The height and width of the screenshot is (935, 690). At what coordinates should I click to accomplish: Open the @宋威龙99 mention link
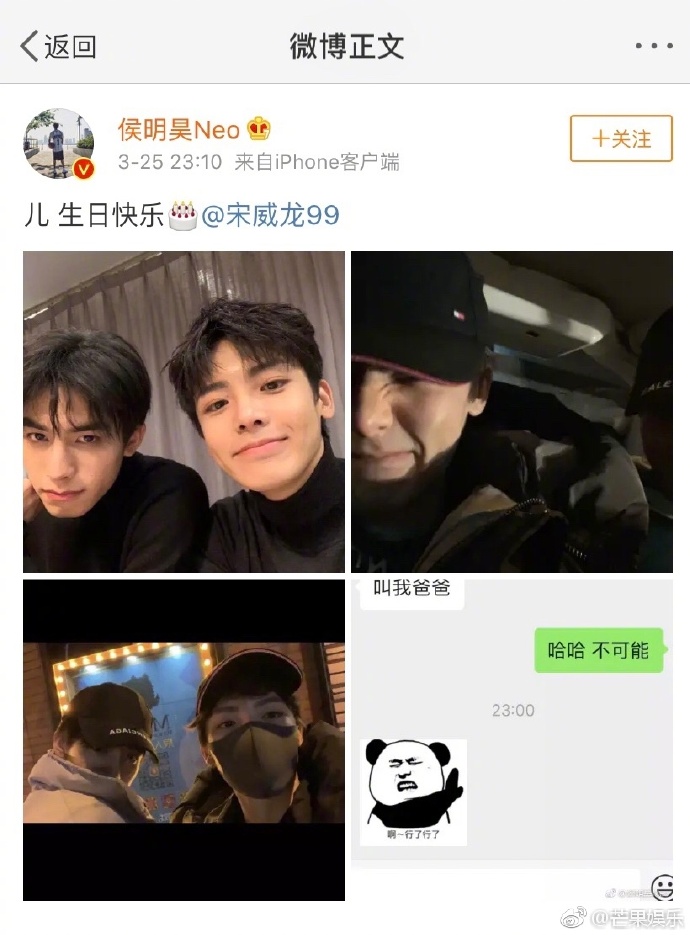pos(270,215)
